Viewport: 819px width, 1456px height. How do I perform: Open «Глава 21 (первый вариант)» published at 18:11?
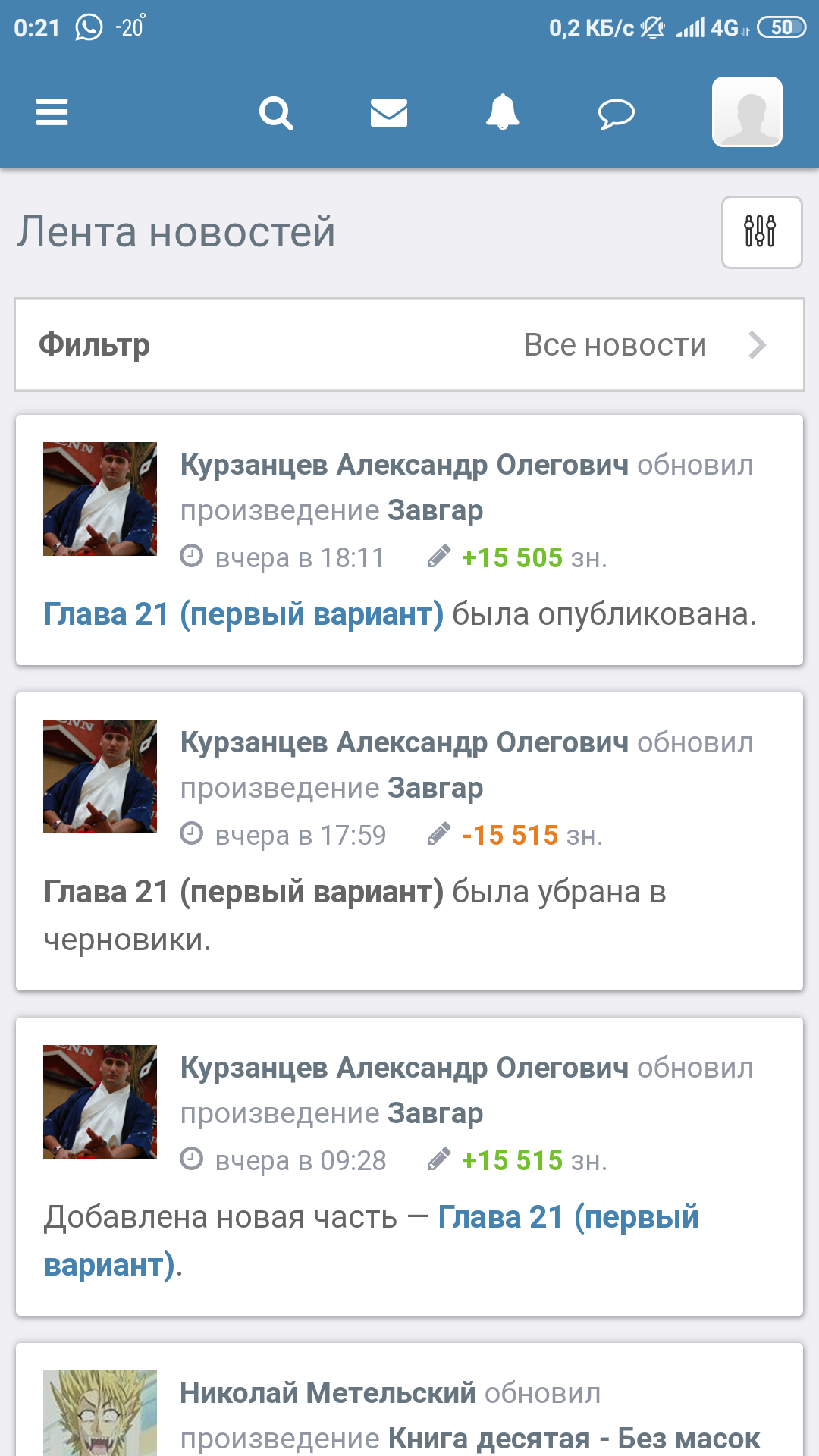(243, 614)
